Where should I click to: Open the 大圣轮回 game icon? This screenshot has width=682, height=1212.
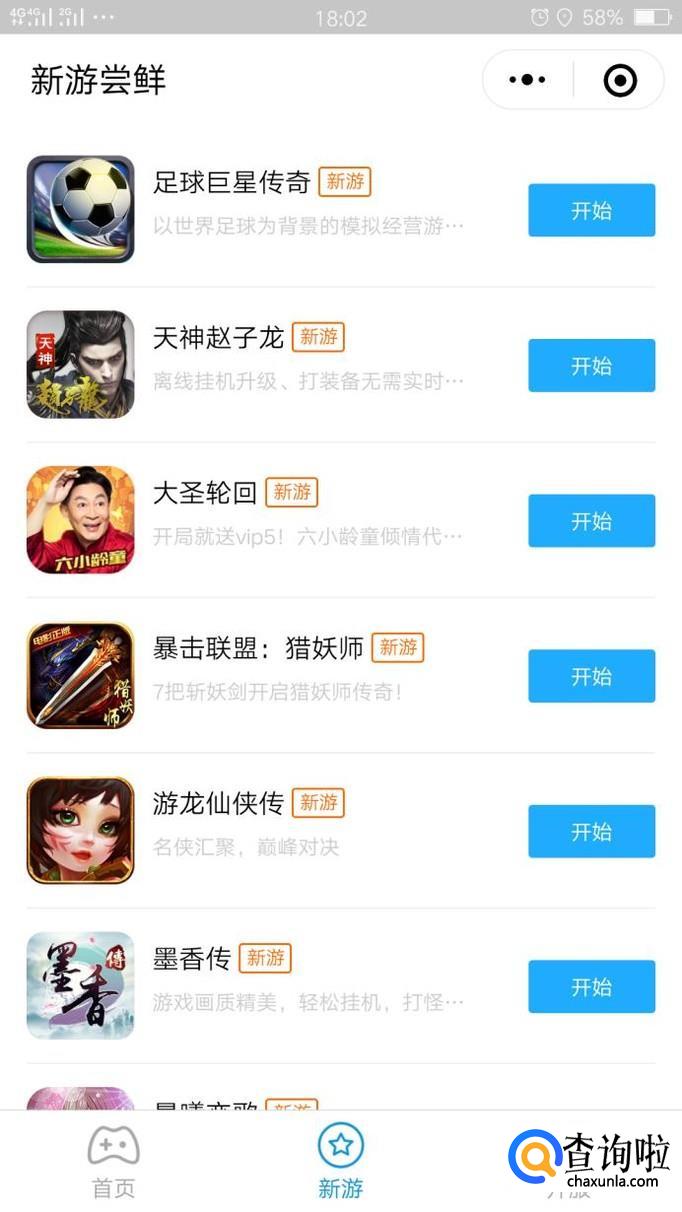80,520
